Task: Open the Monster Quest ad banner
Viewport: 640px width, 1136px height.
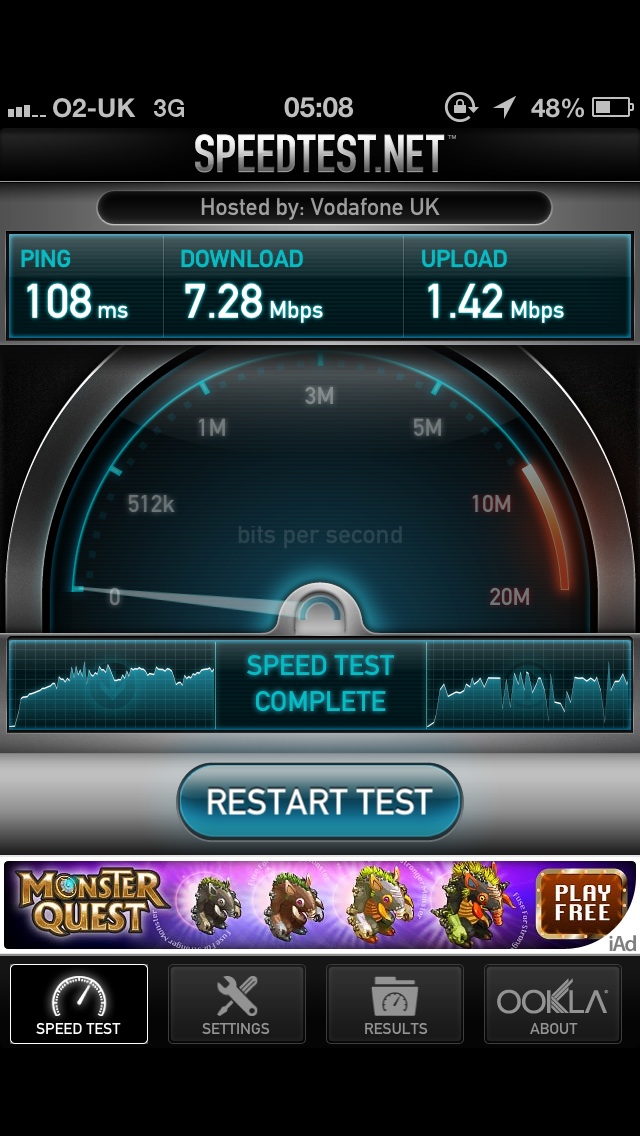Action: tap(320, 905)
